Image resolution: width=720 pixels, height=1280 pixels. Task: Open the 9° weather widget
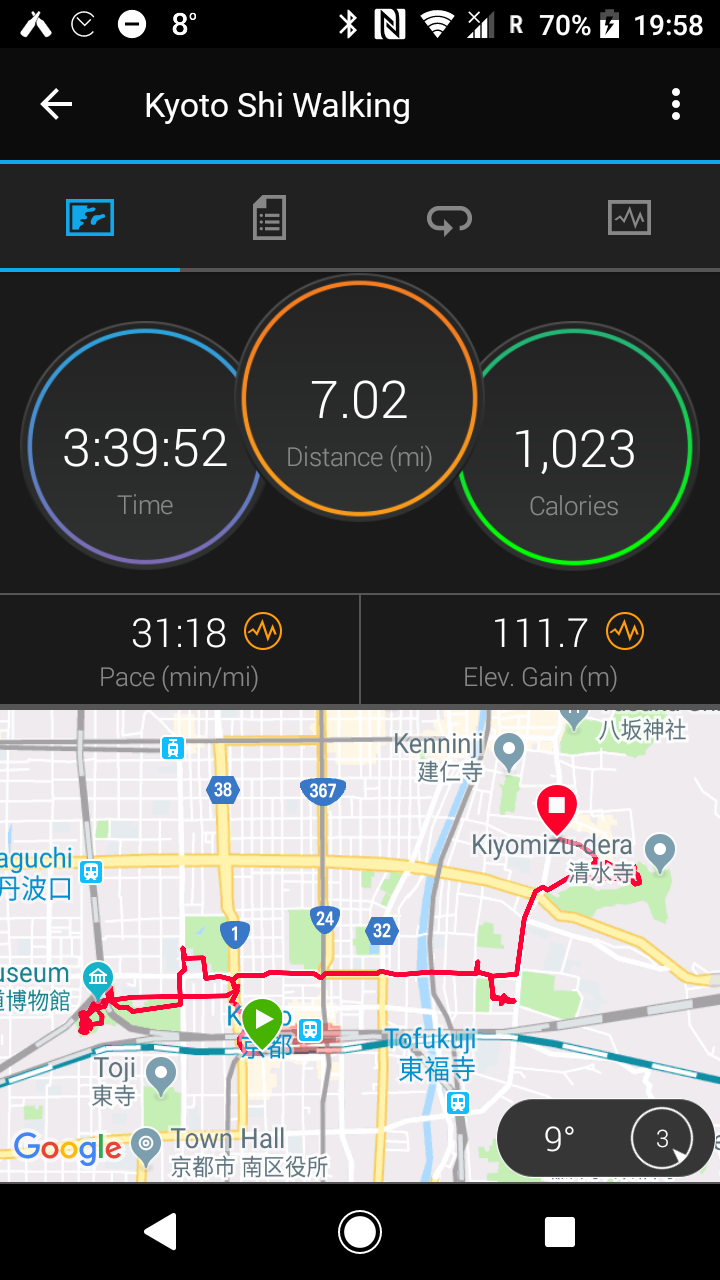(604, 1138)
